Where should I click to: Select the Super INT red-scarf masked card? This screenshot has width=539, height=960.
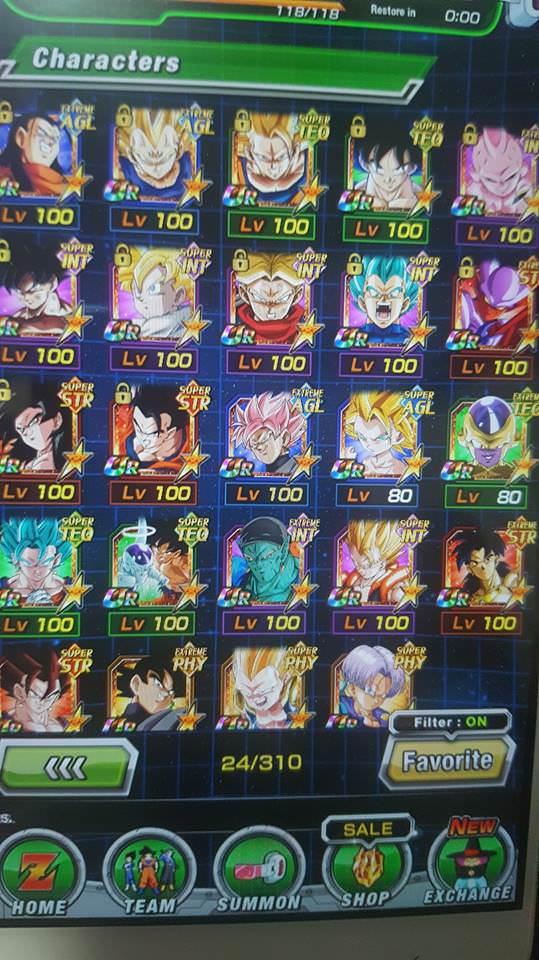[x=275, y=313]
